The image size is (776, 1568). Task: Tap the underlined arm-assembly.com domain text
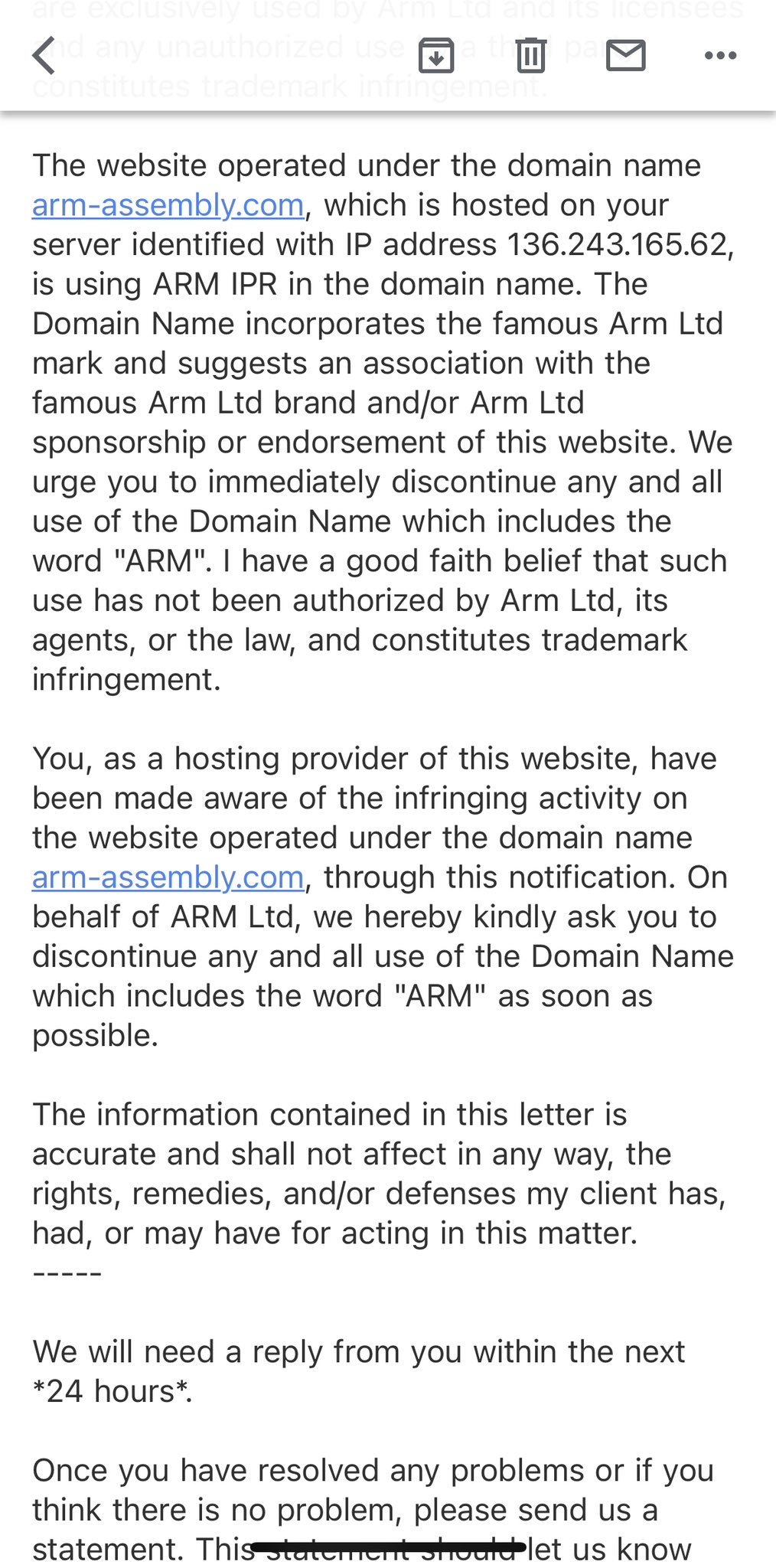point(165,205)
